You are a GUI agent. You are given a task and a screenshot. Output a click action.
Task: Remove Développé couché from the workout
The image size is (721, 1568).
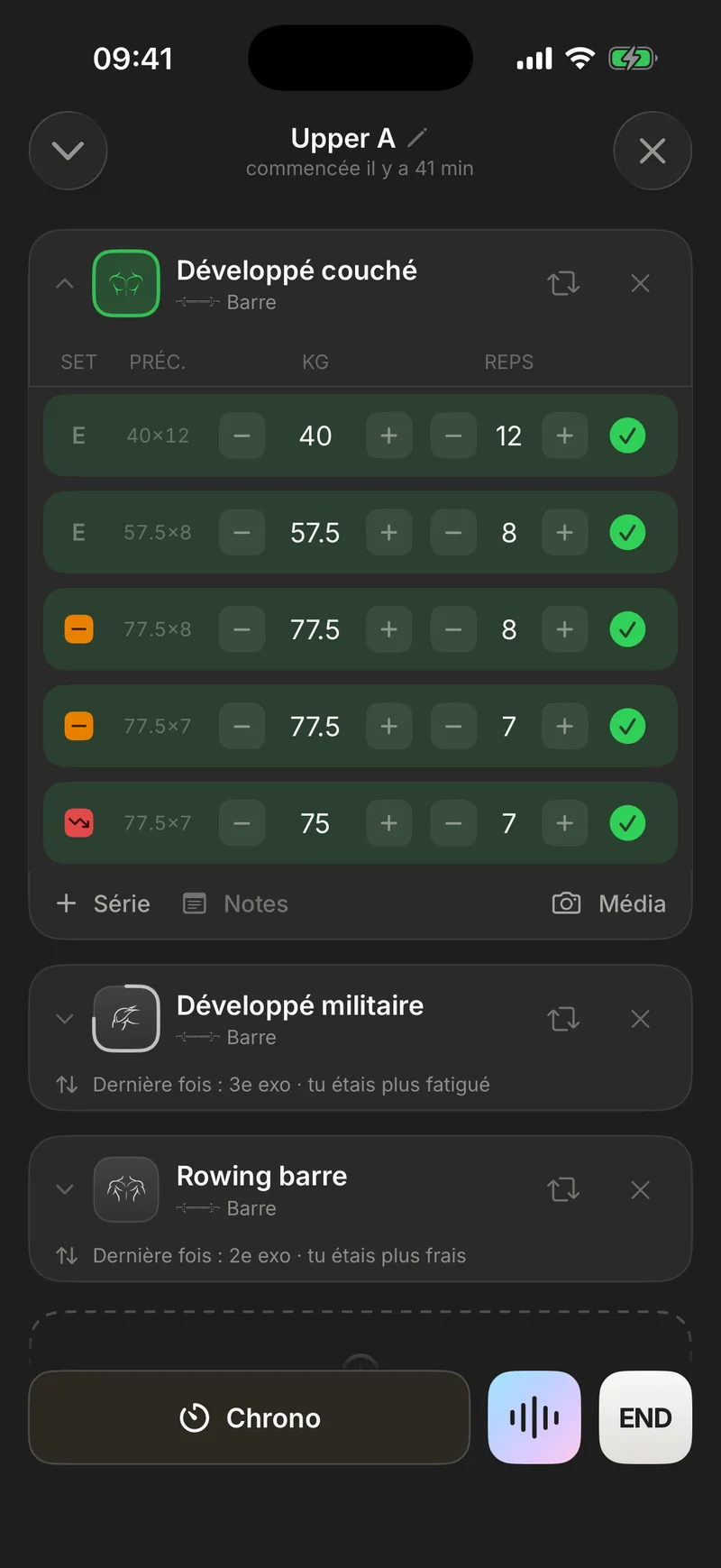[641, 283]
